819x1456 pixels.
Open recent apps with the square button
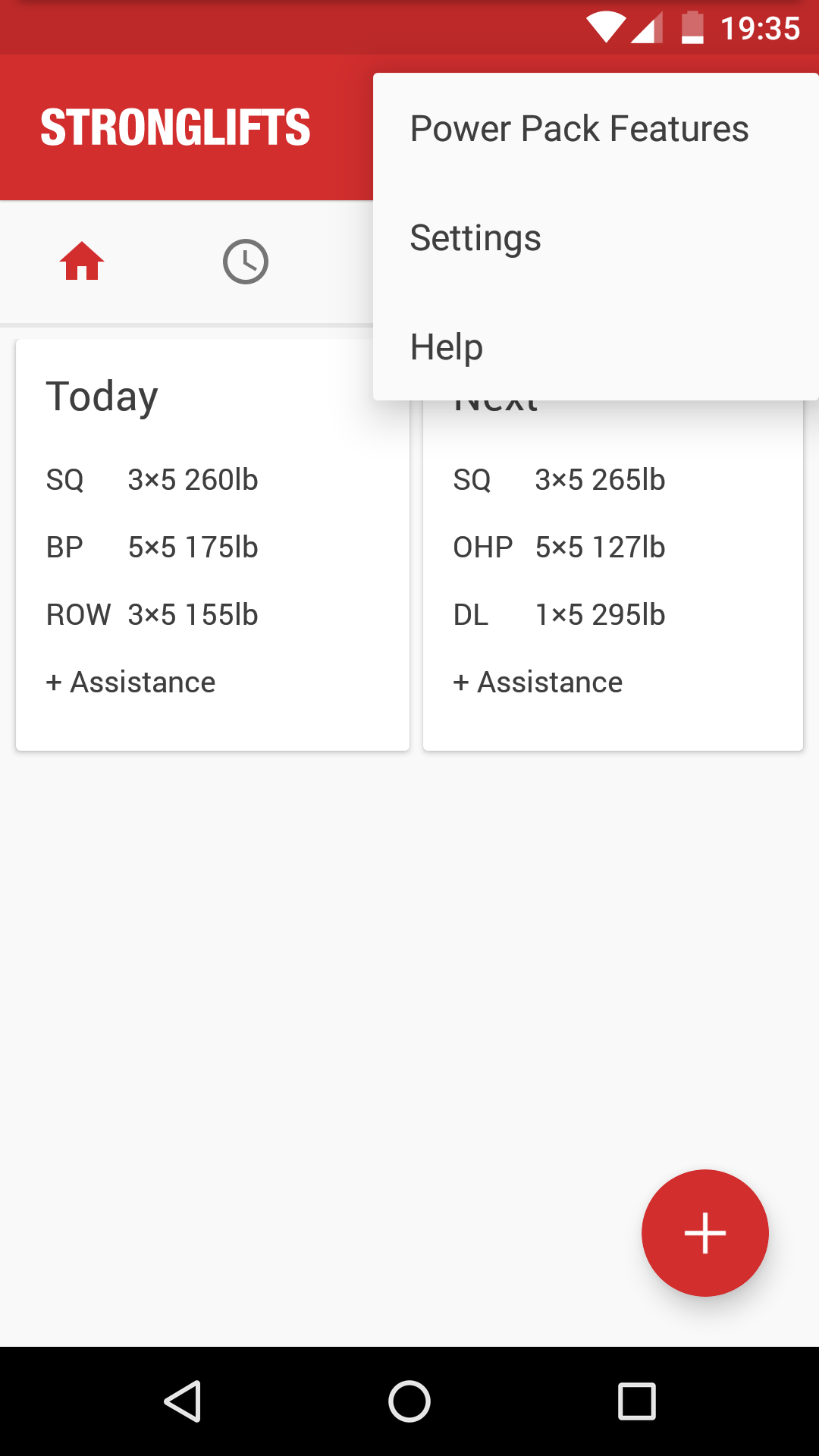pyautogui.click(x=635, y=1401)
